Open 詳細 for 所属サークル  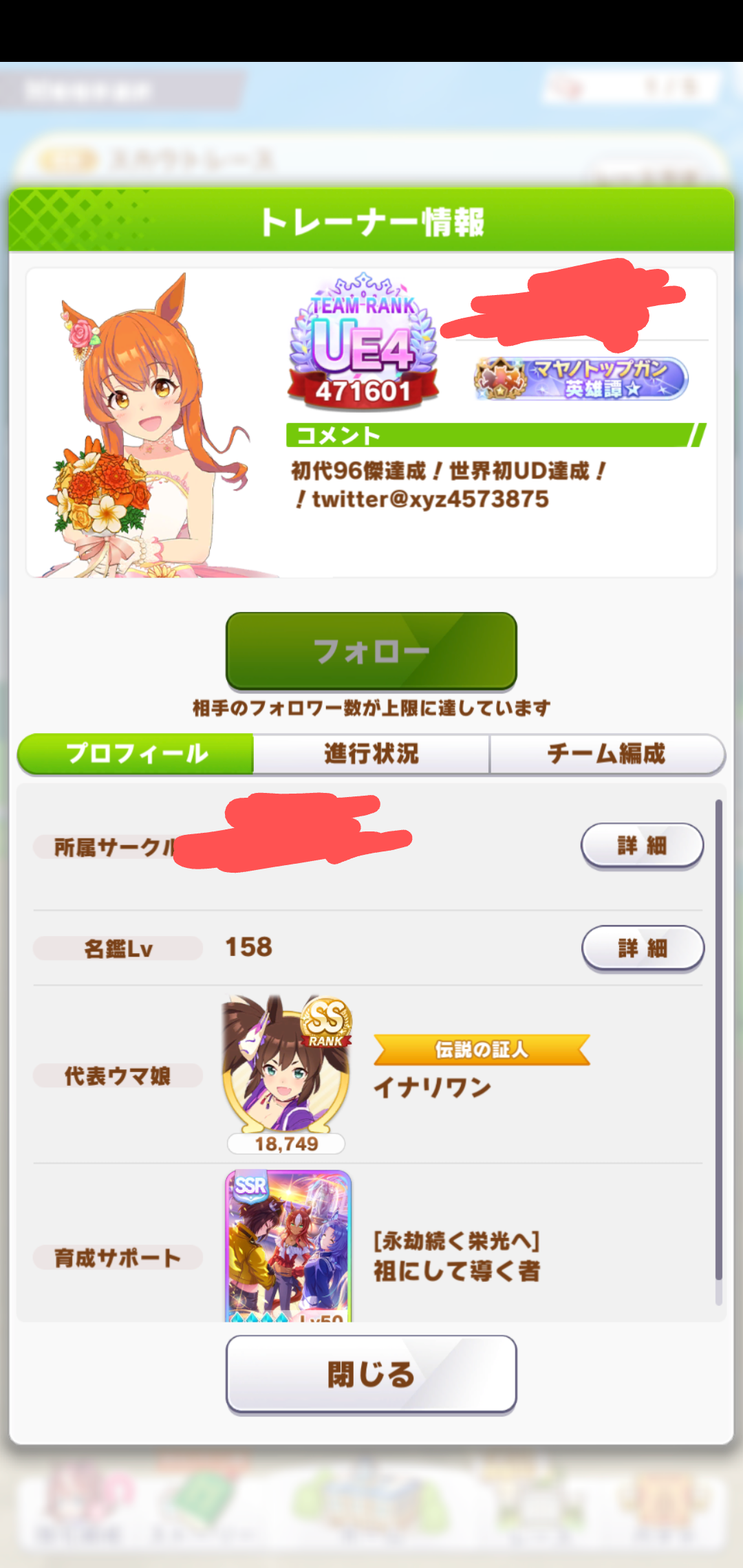pos(641,845)
